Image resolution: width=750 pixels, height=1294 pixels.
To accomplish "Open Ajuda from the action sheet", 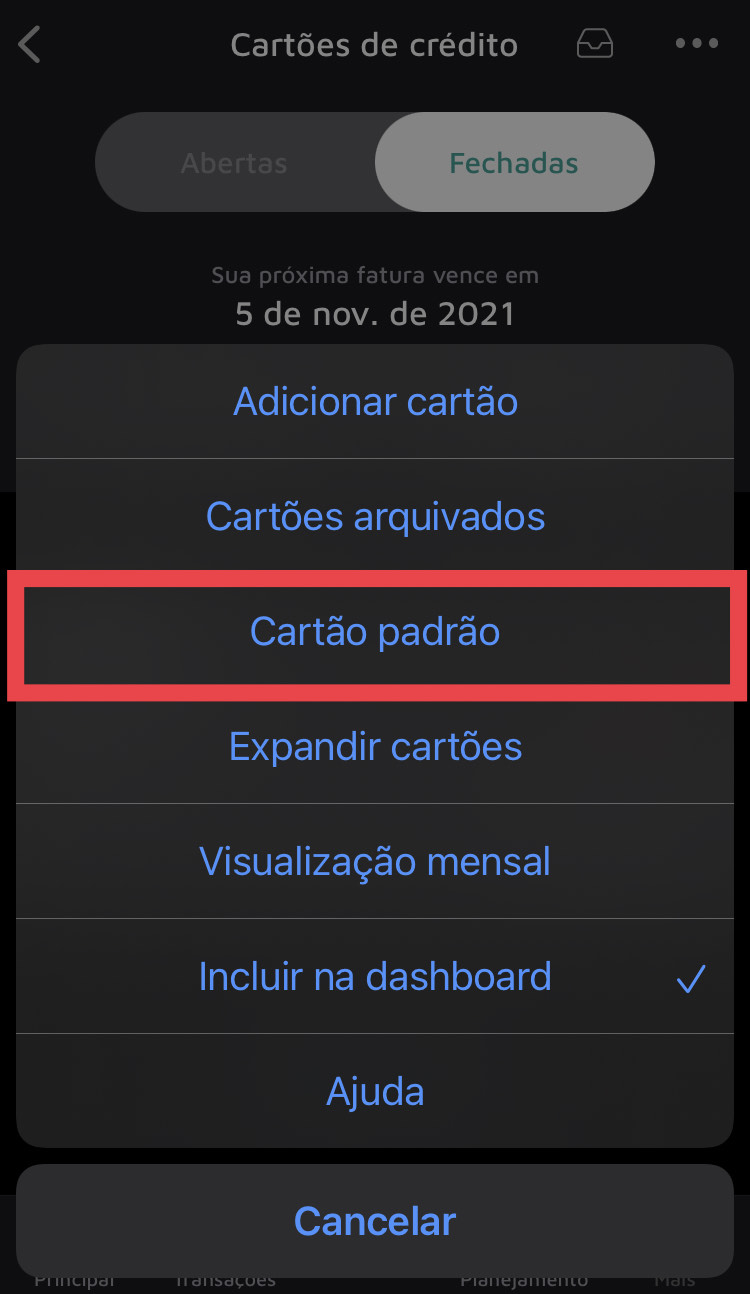I will tap(375, 1091).
